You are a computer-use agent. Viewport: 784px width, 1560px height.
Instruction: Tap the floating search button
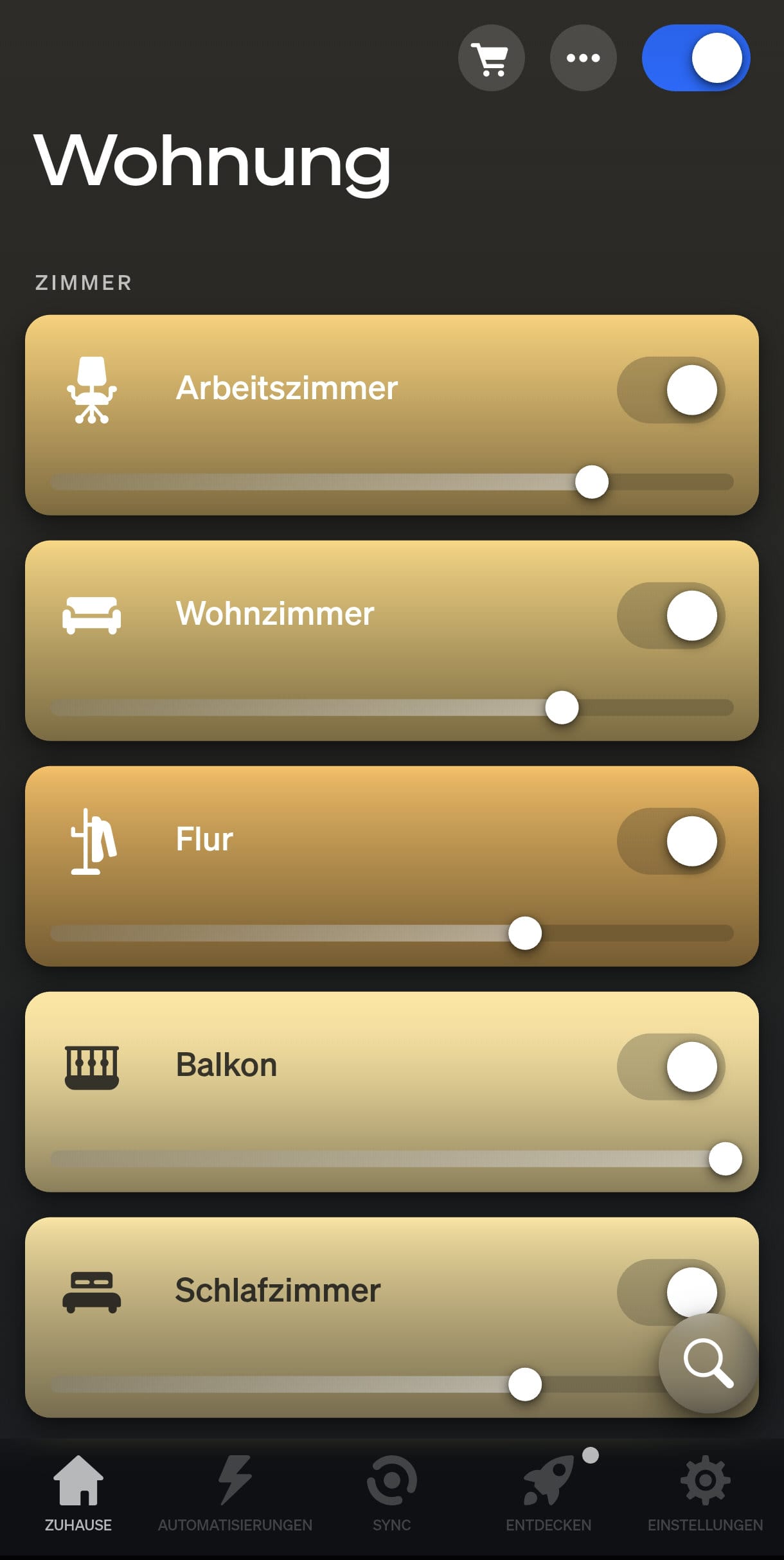(x=708, y=1363)
